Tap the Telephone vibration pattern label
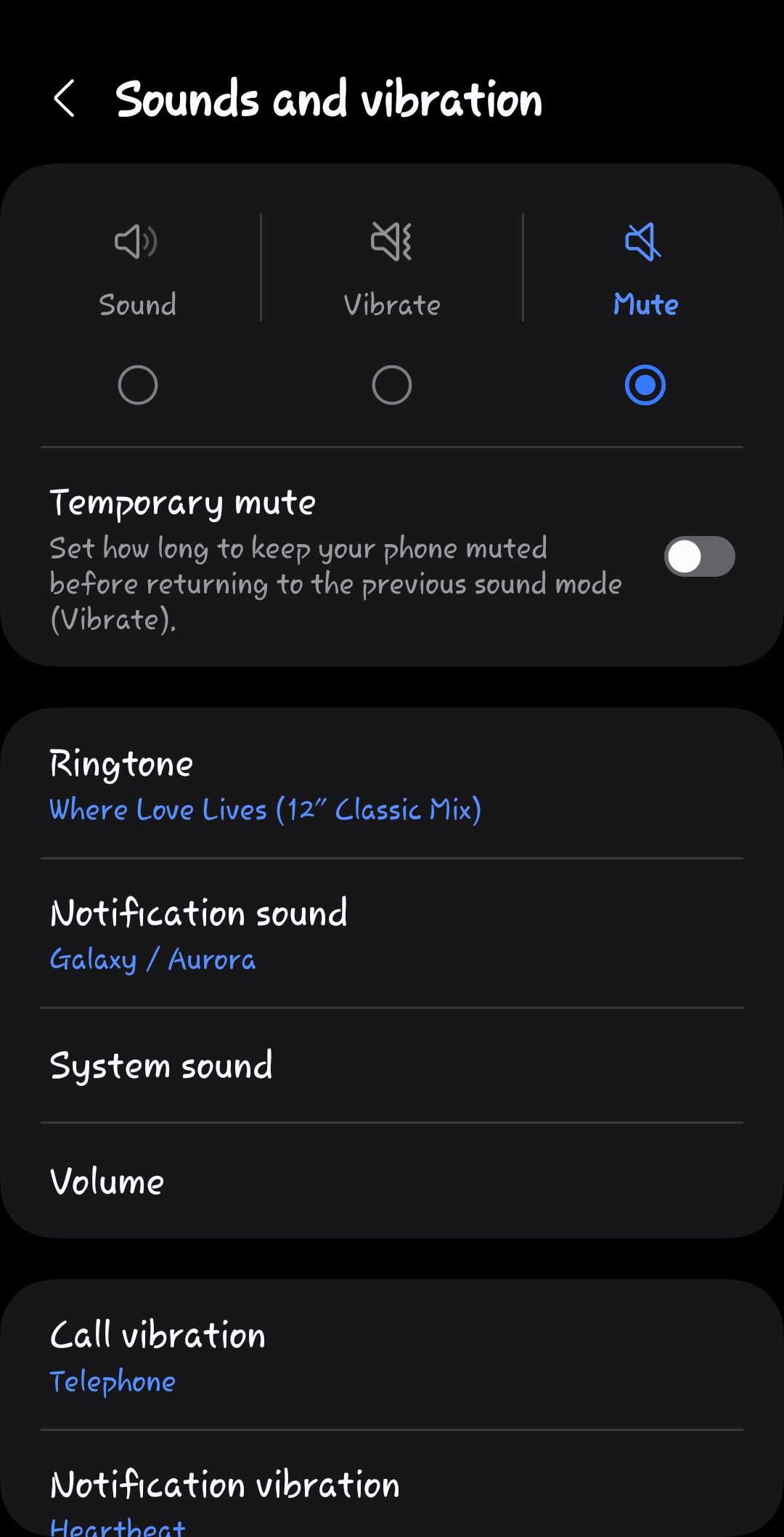Screen dimensions: 784x1537 click(x=112, y=1382)
